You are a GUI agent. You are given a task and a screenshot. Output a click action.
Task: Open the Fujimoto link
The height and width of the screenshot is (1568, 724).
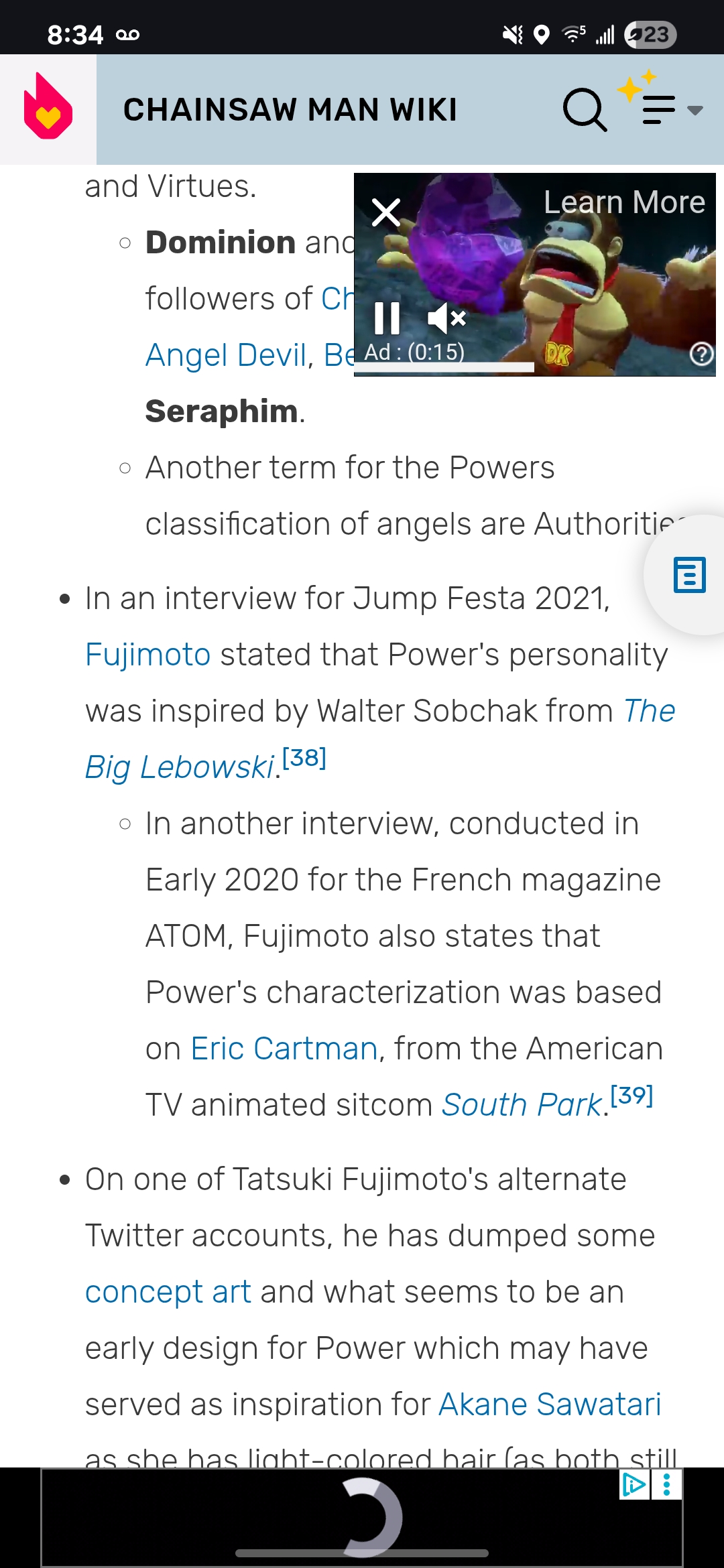[148, 655]
